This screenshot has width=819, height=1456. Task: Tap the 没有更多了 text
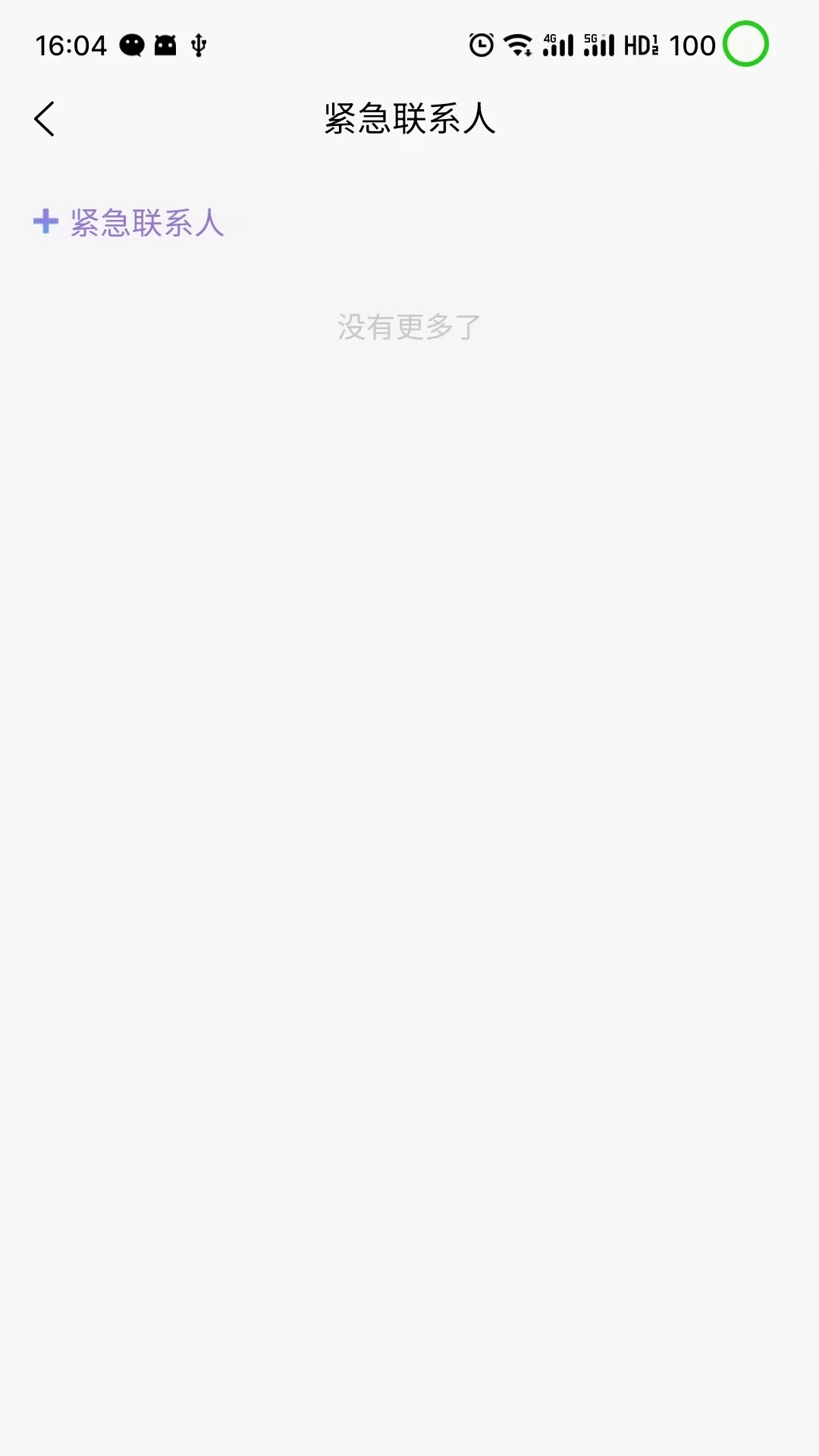coord(409,325)
